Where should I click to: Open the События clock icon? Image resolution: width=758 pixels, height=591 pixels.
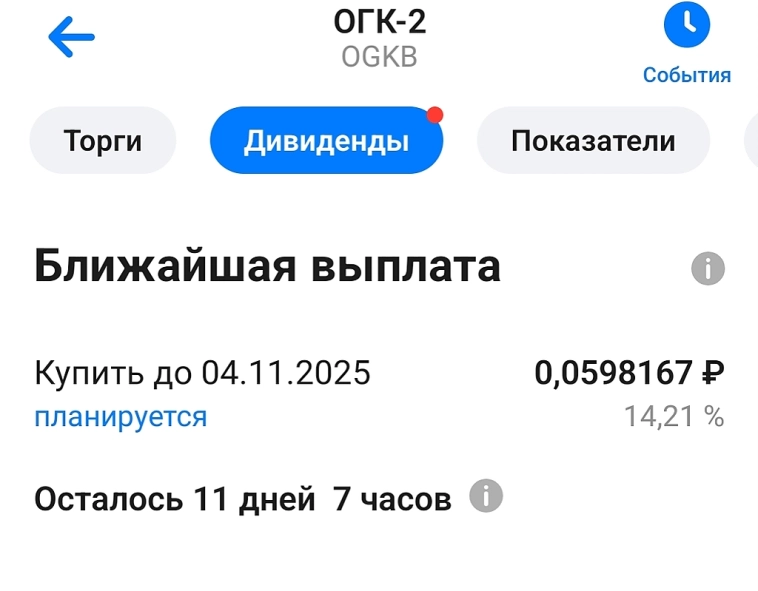pyautogui.click(x=687, y=26)
